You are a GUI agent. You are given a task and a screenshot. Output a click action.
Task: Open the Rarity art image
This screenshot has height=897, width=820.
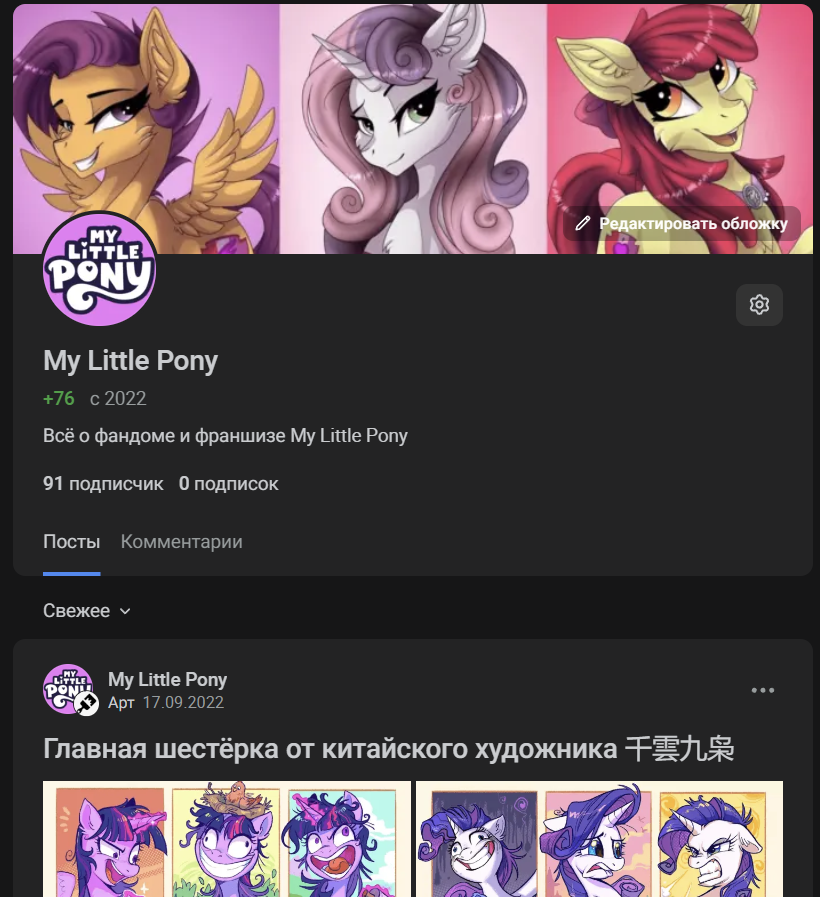point(599,839)
